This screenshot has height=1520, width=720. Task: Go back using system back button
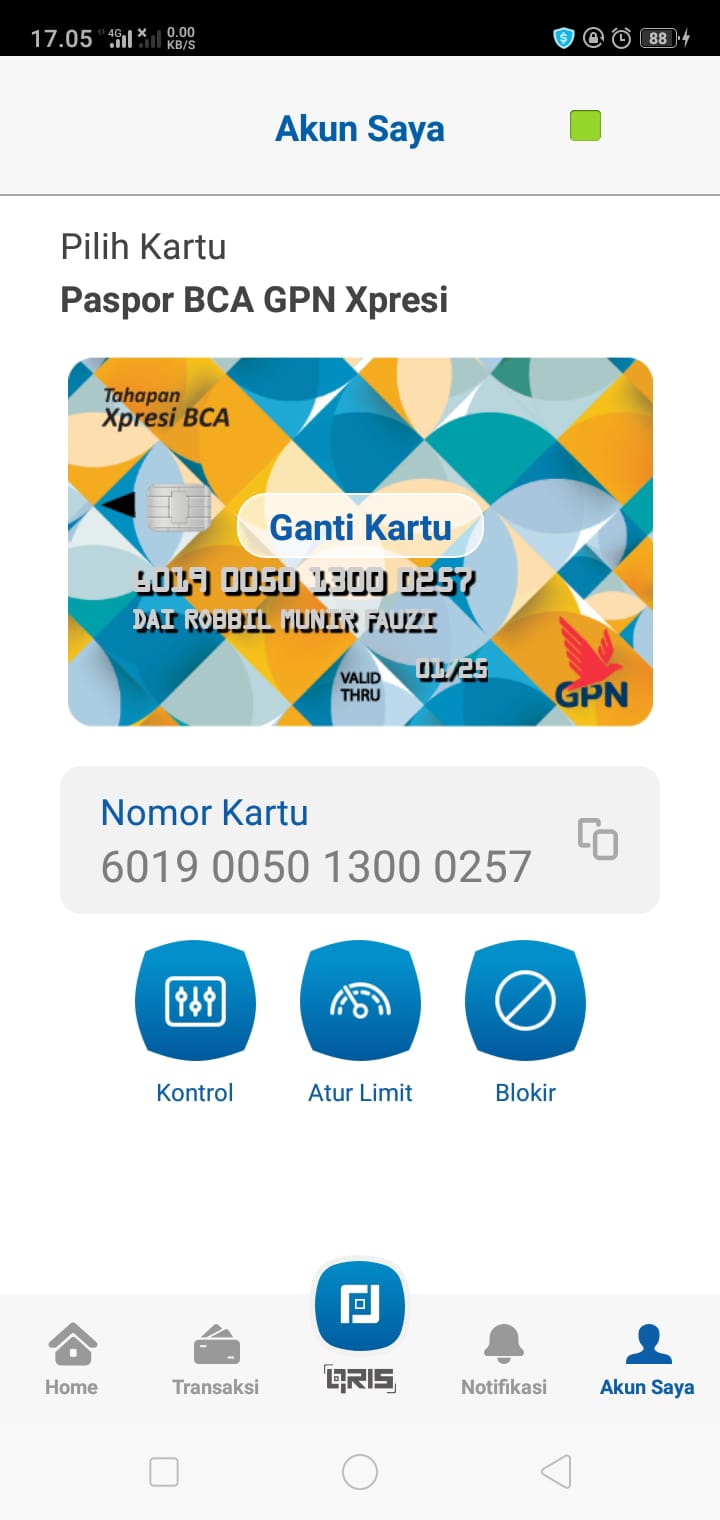pyautogui.click(x=556, y=1471)
